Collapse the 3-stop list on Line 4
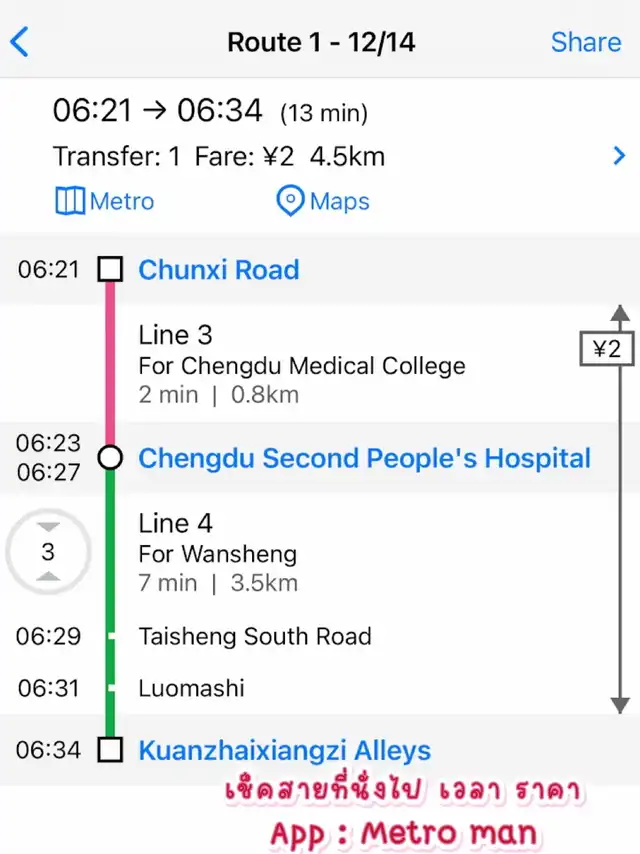Screen dimensions: 640x854 [48, 551]
